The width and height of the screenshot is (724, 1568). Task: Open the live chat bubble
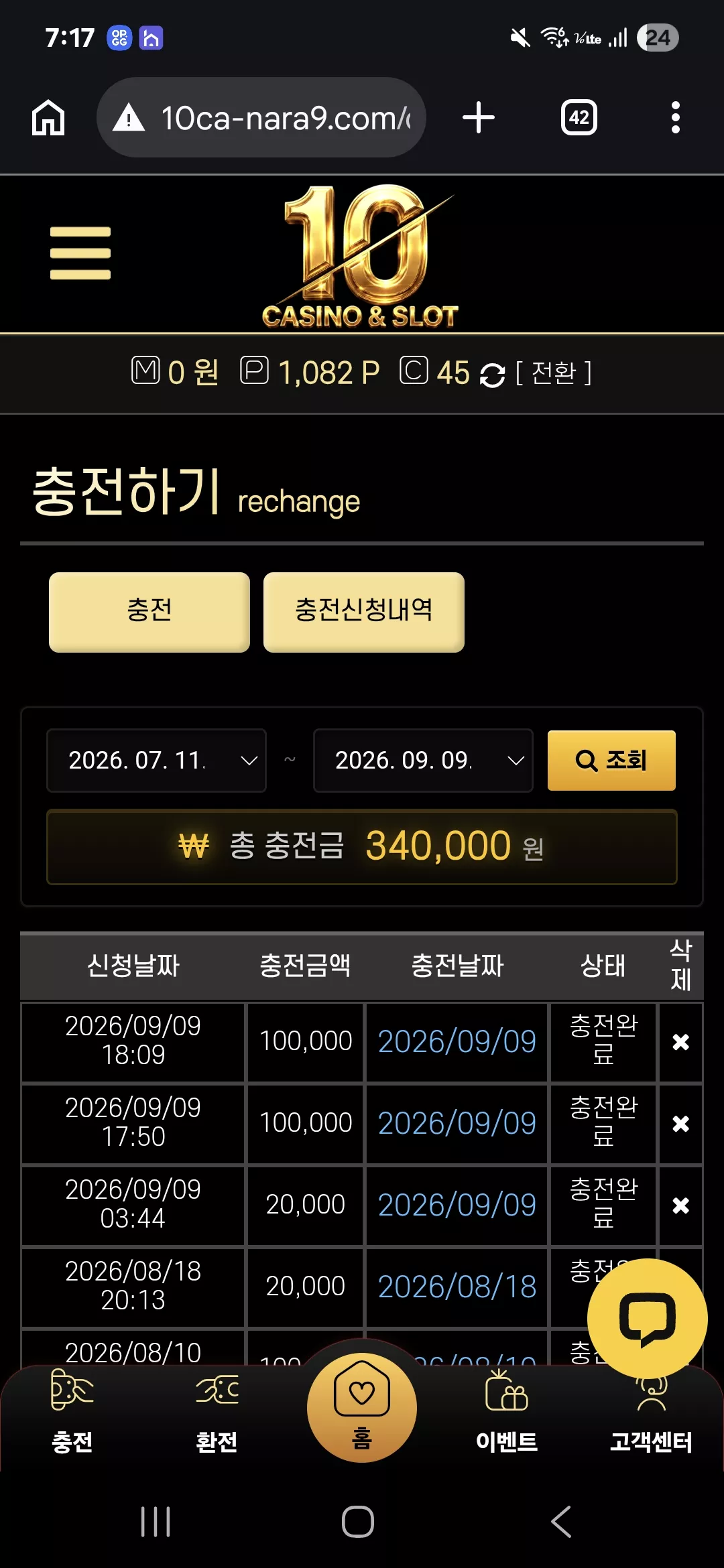pos(647,1318)
